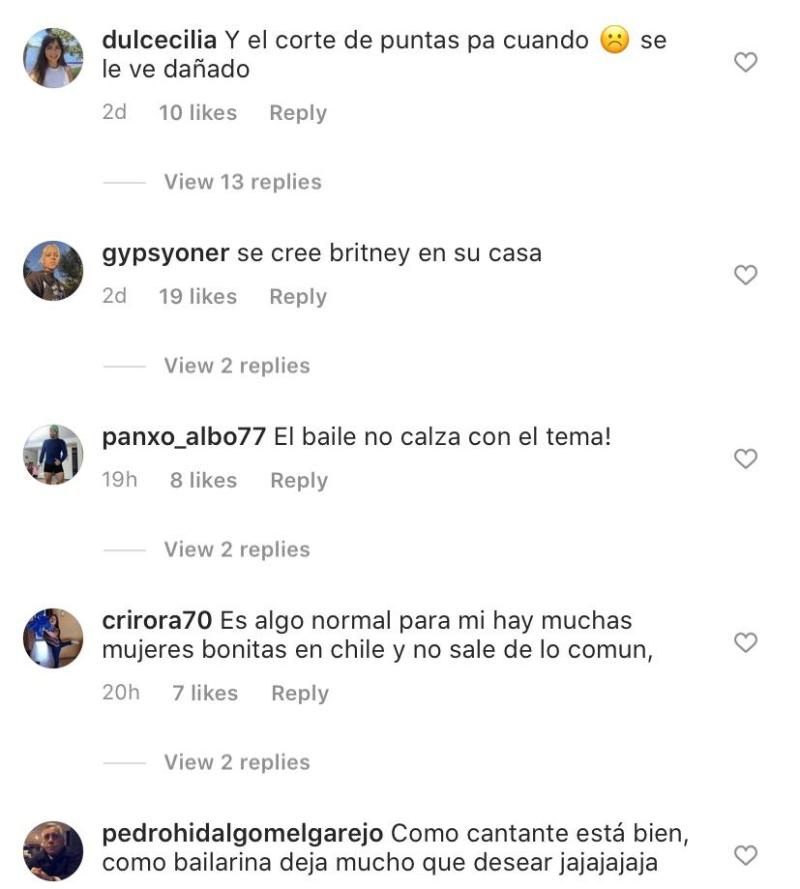Expand View 13 replies under dulcecilia
800x889 pixels.
click(x=242, y=182)
